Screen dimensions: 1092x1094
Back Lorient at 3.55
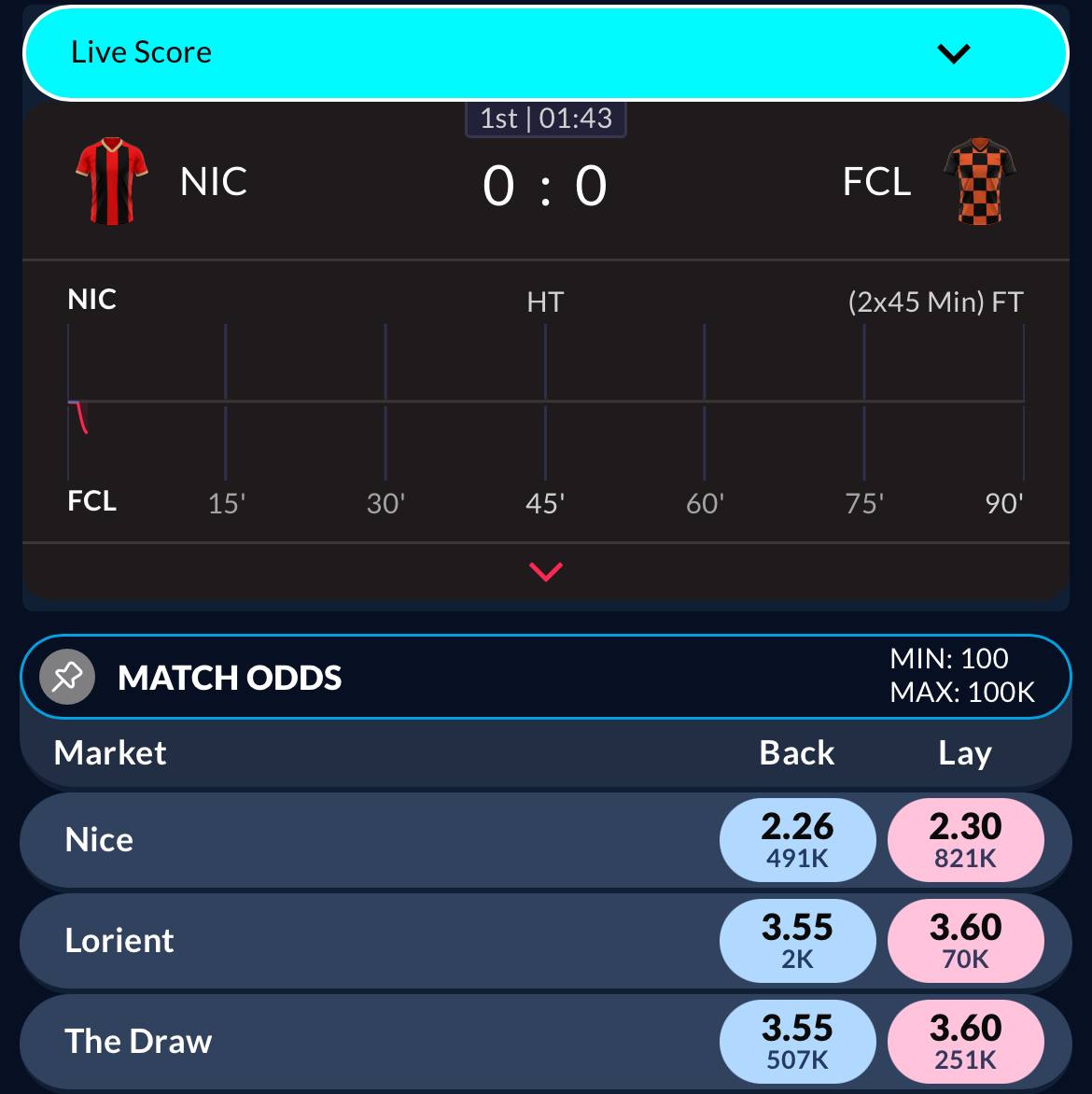[798, 941]
